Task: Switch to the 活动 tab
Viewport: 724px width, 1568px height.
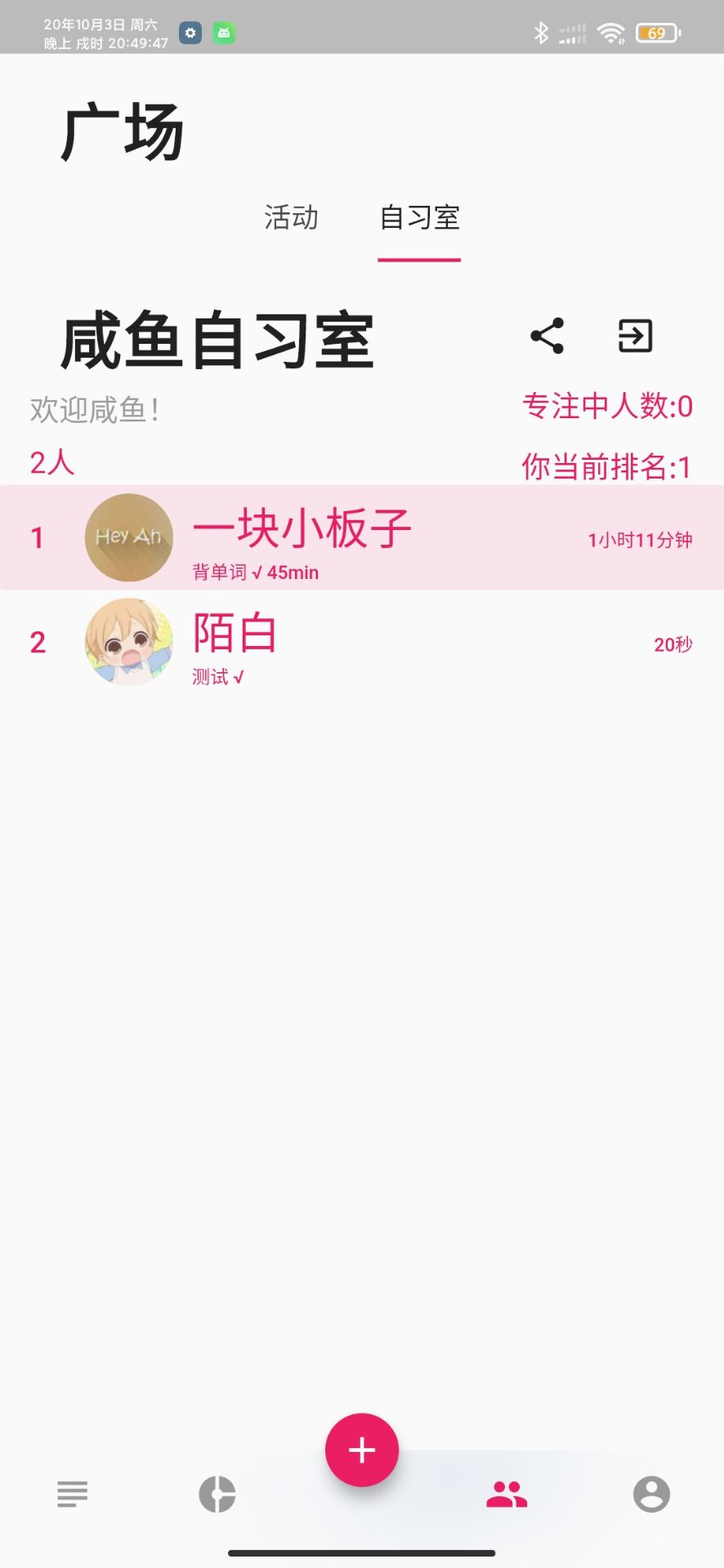Action: 291,218
